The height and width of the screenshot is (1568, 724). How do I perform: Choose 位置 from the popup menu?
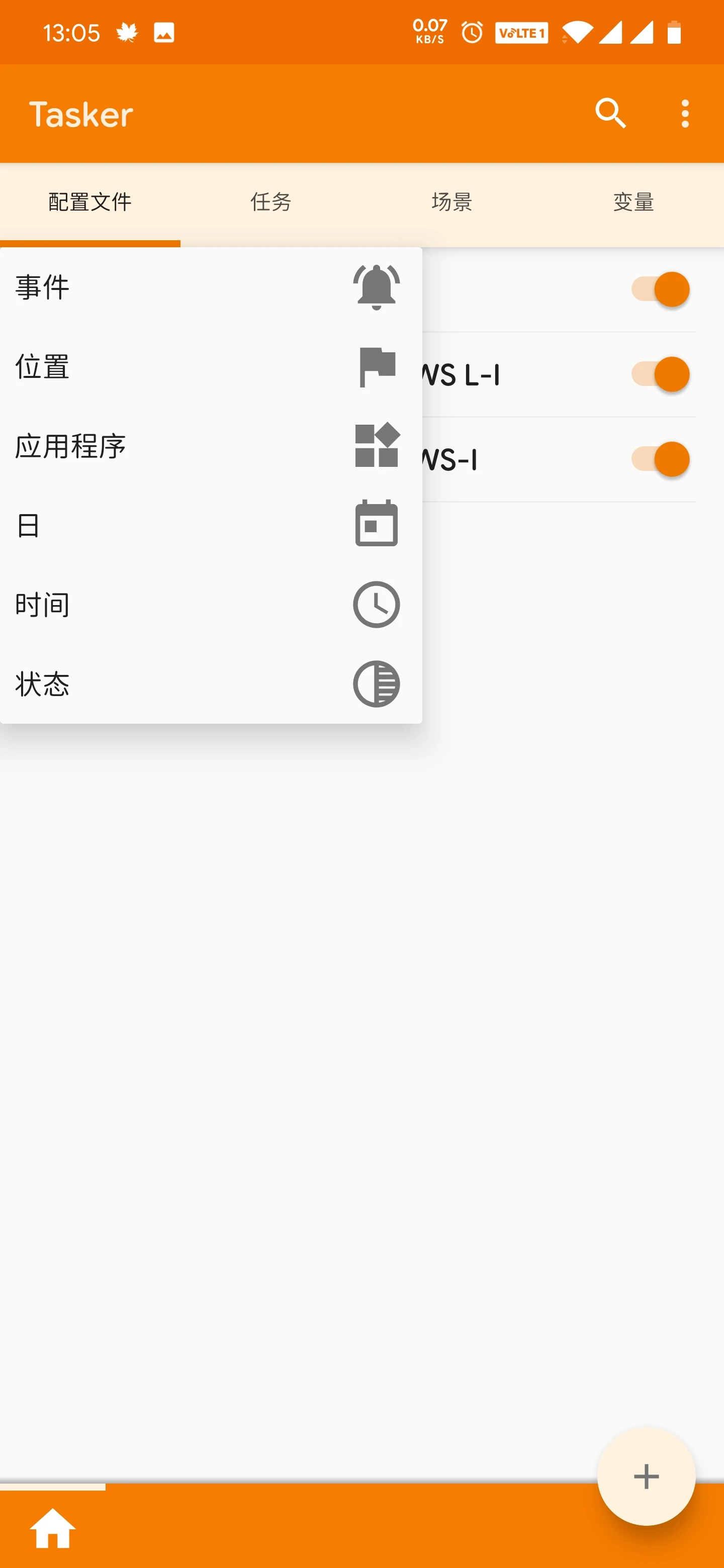211,366
